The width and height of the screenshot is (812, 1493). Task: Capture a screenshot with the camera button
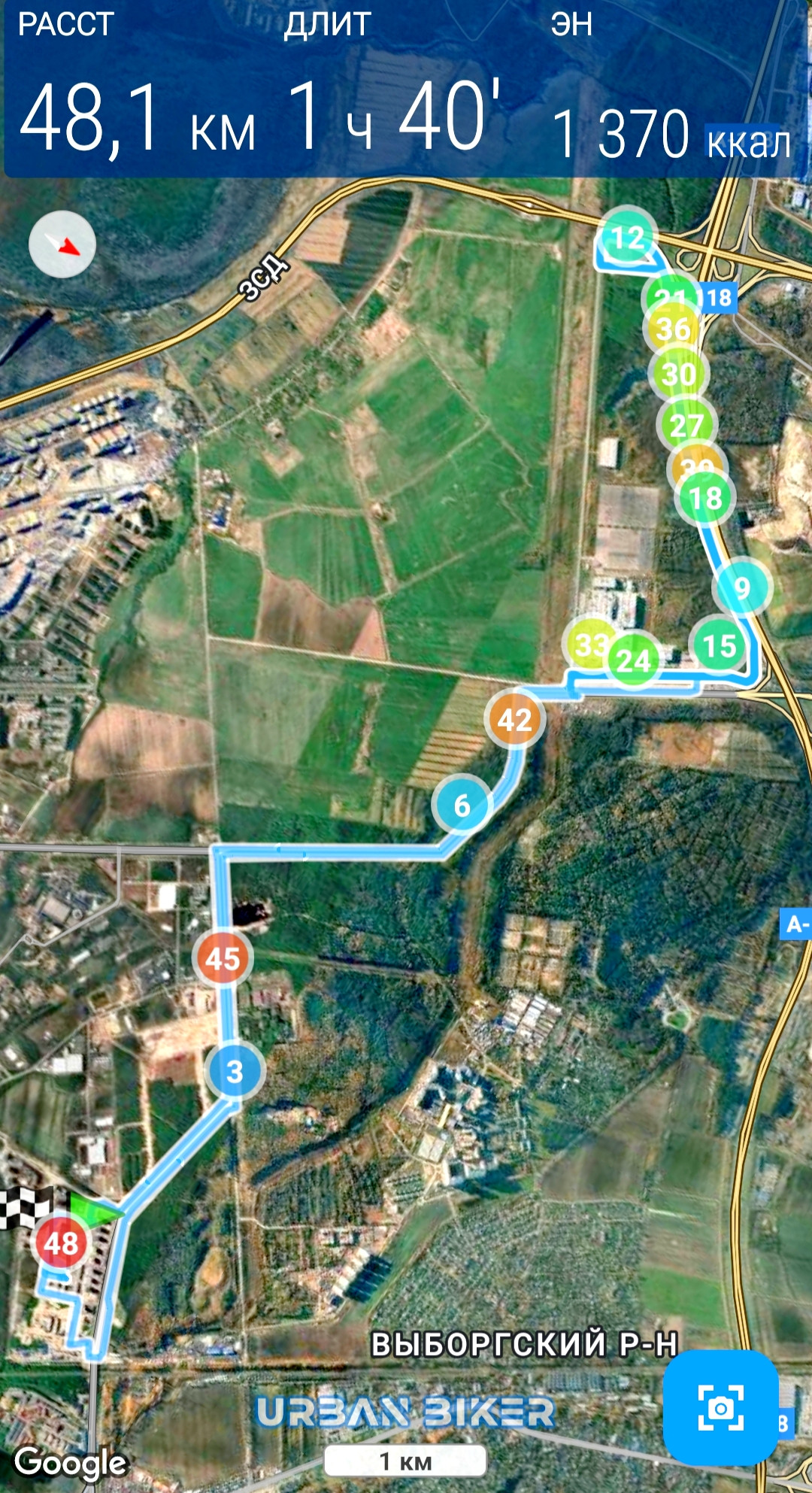click(x=720, y=1407)
